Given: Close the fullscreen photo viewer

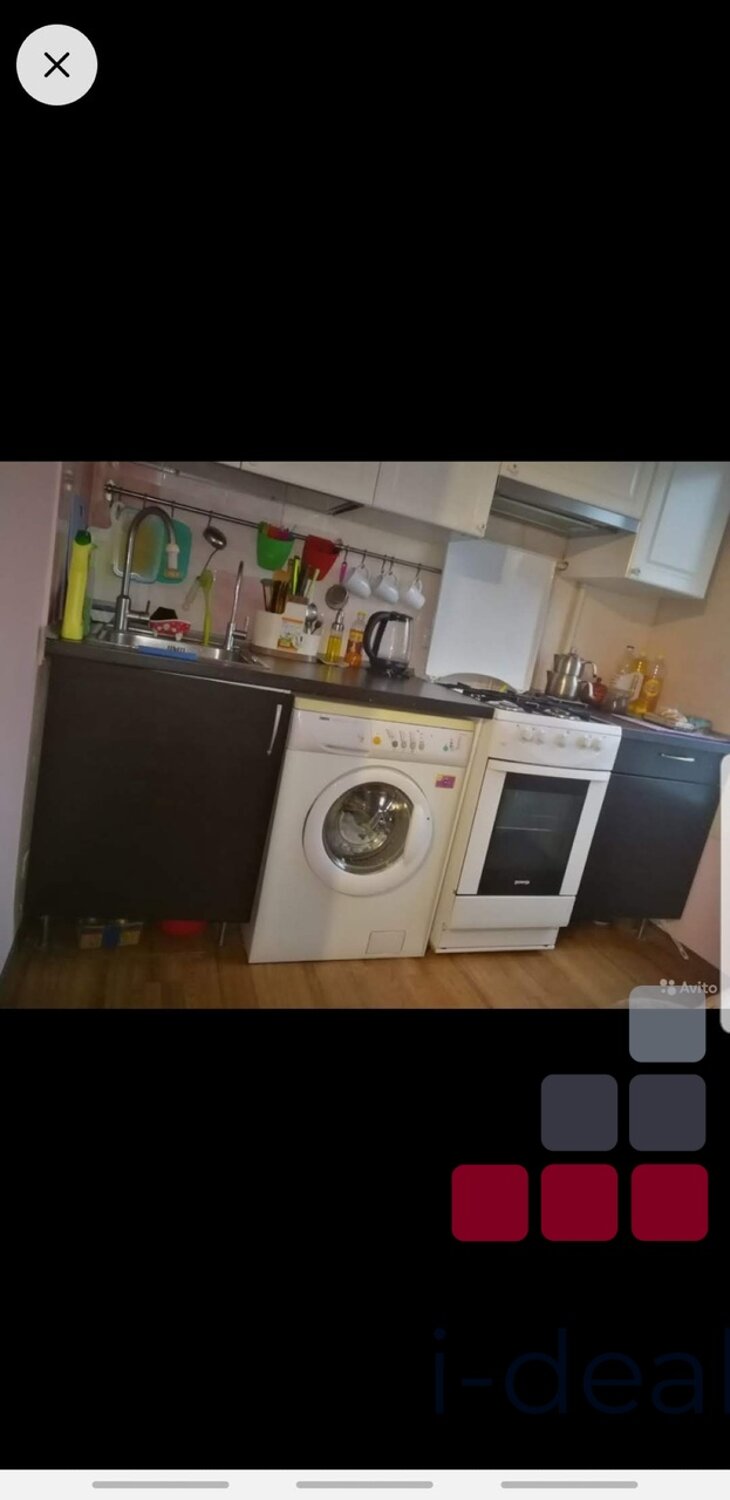Looking at the screenshot, I should click(57, 65).
